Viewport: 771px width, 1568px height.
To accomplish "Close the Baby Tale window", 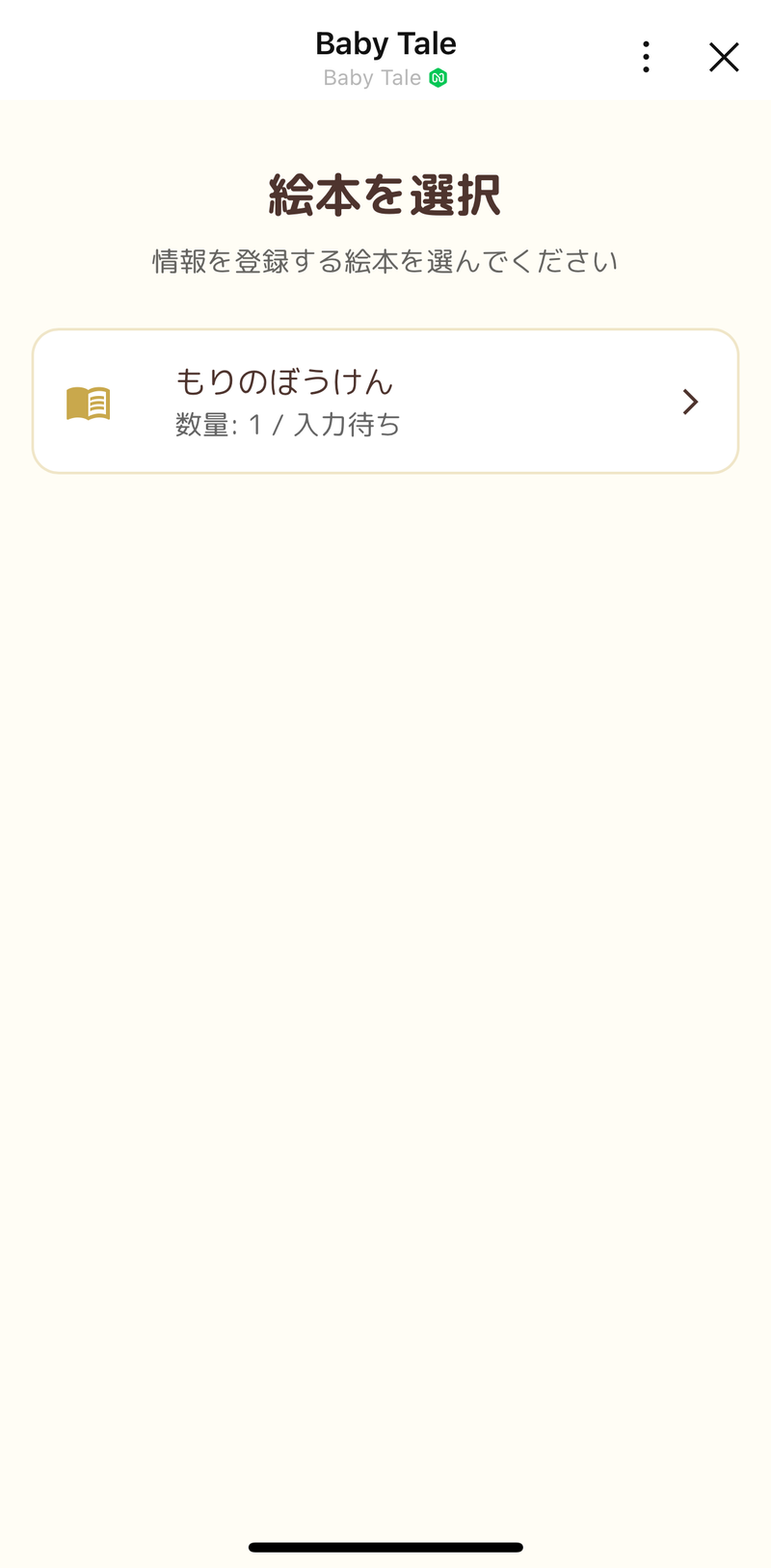I will coord(724,57).
